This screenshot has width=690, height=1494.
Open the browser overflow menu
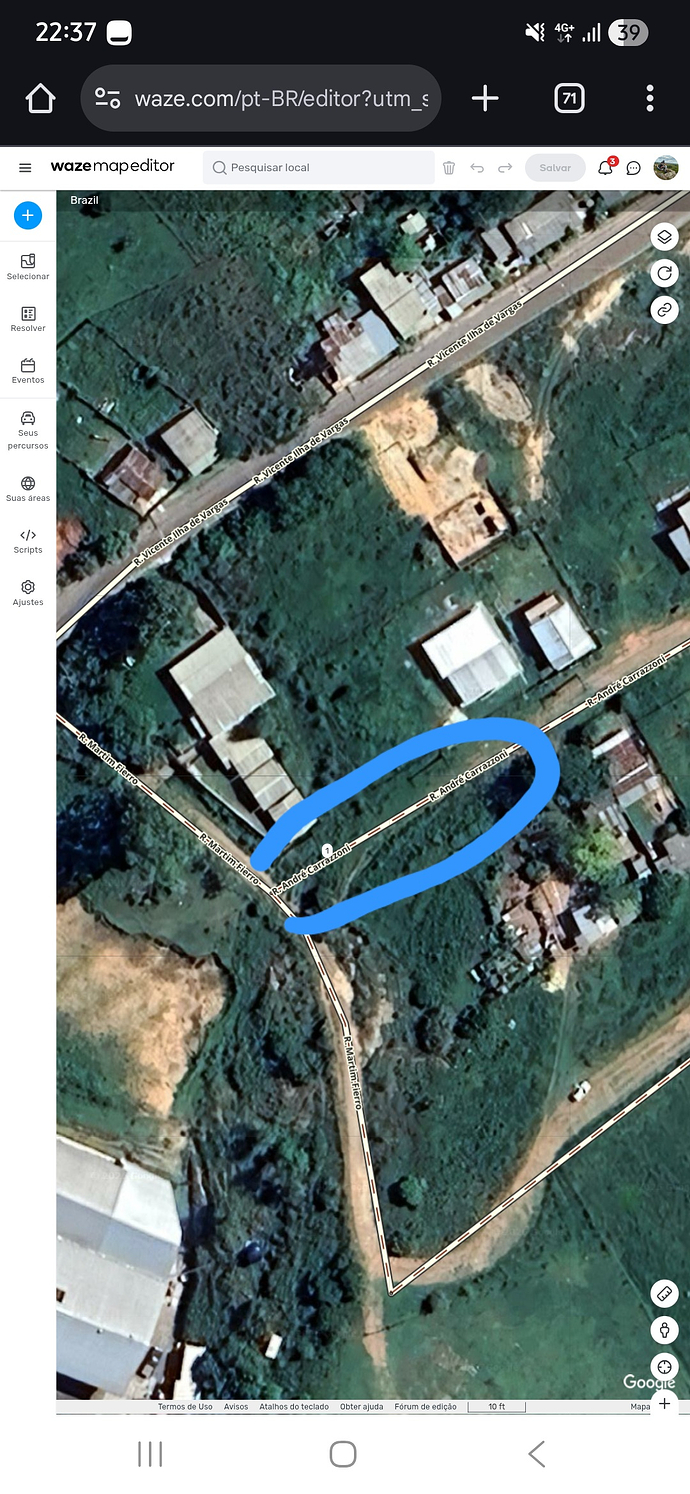[x=650, y=98]
